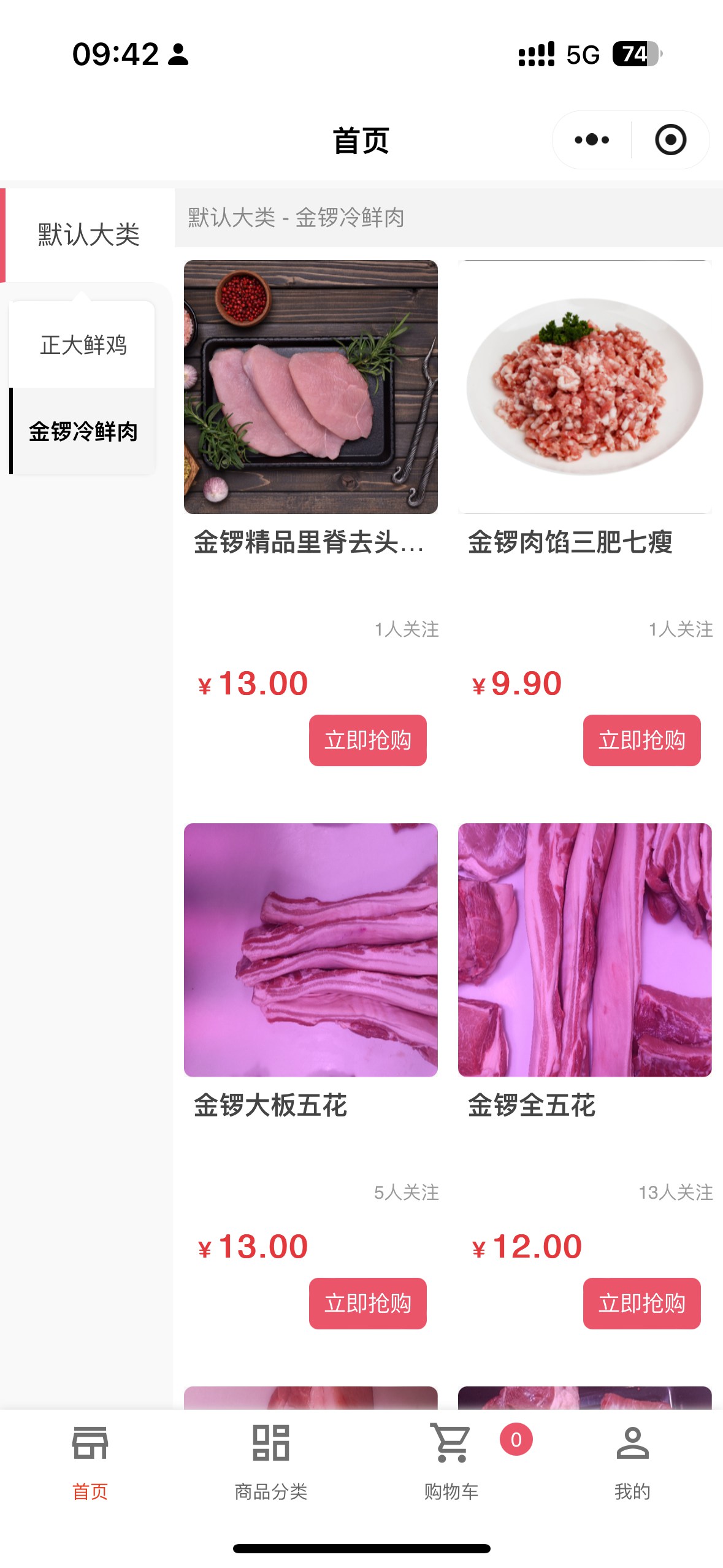Switch to the 商品分类 tab
Viewport: 723px width, 1568px height.
(x=271, y=1460)
